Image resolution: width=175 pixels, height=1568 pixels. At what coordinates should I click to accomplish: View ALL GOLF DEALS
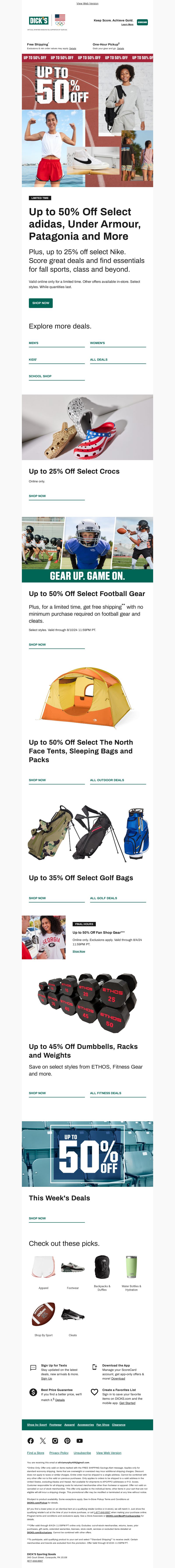[x=104, y=898]
